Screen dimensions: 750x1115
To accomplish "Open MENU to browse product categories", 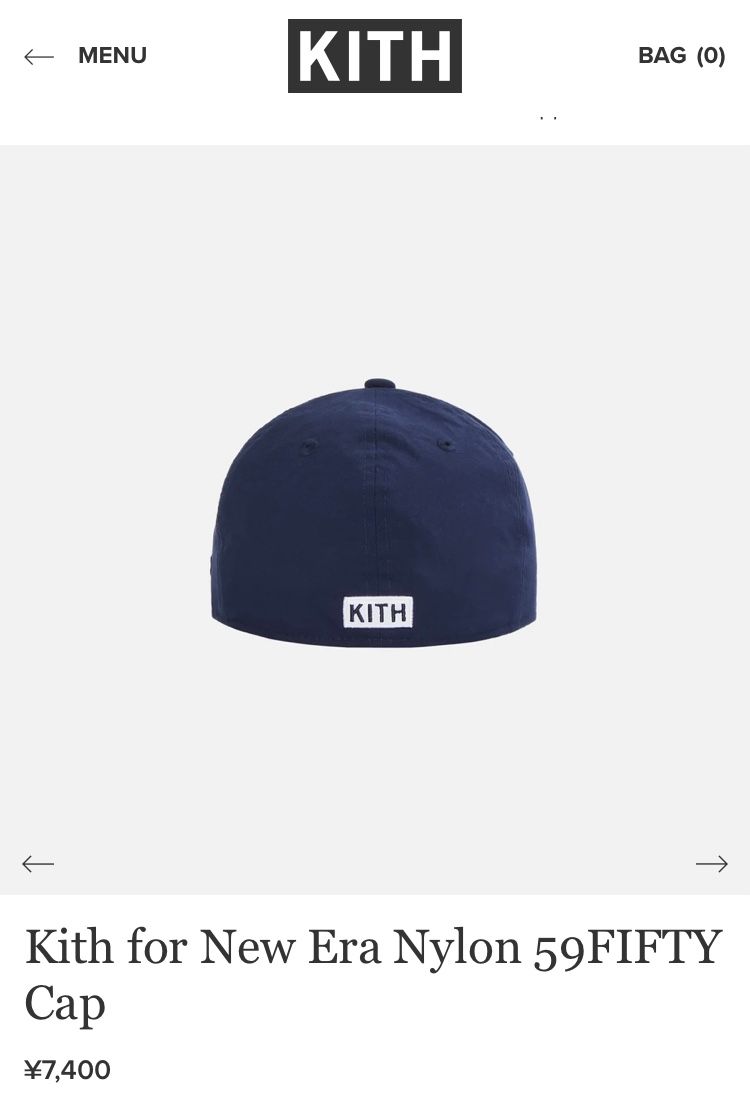I will pyautogui.click(x=112, y=56).
